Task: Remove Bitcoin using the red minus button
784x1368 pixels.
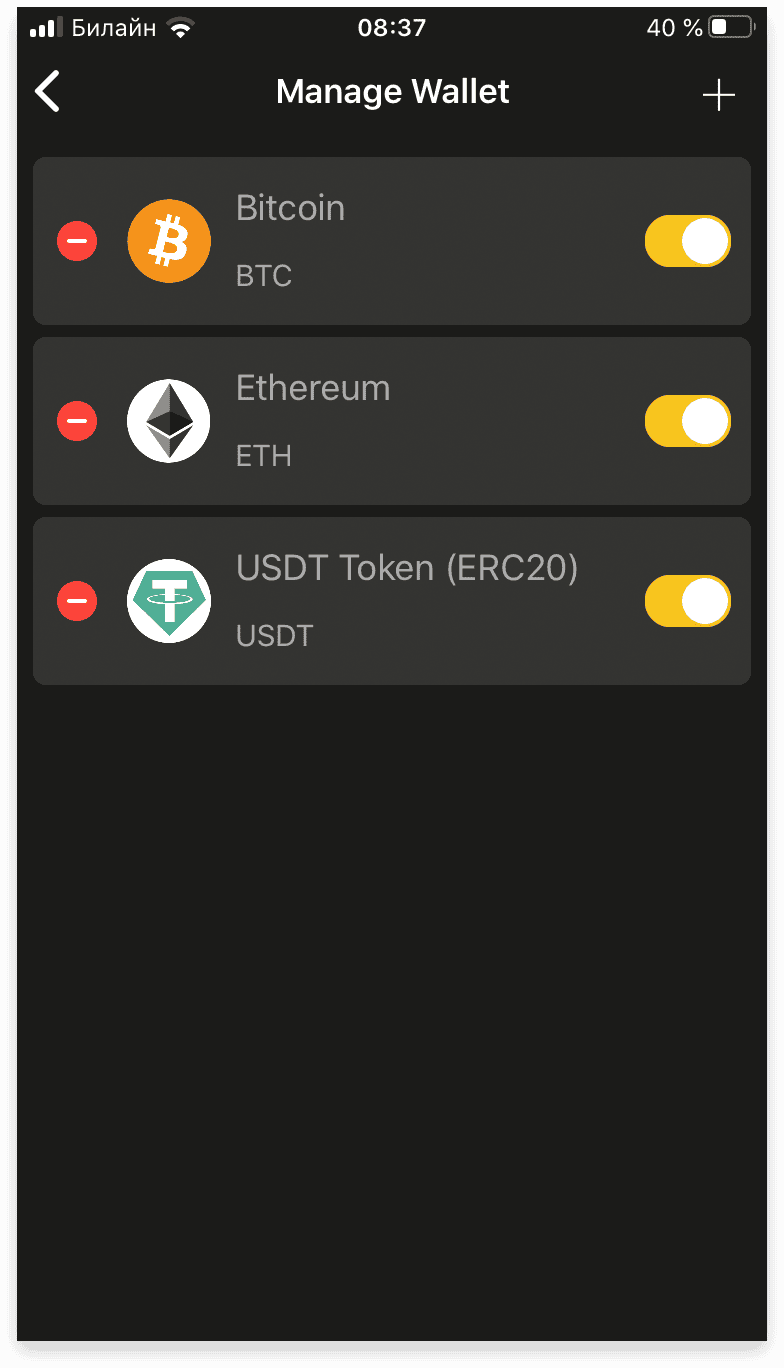Action: coord(77,241)
